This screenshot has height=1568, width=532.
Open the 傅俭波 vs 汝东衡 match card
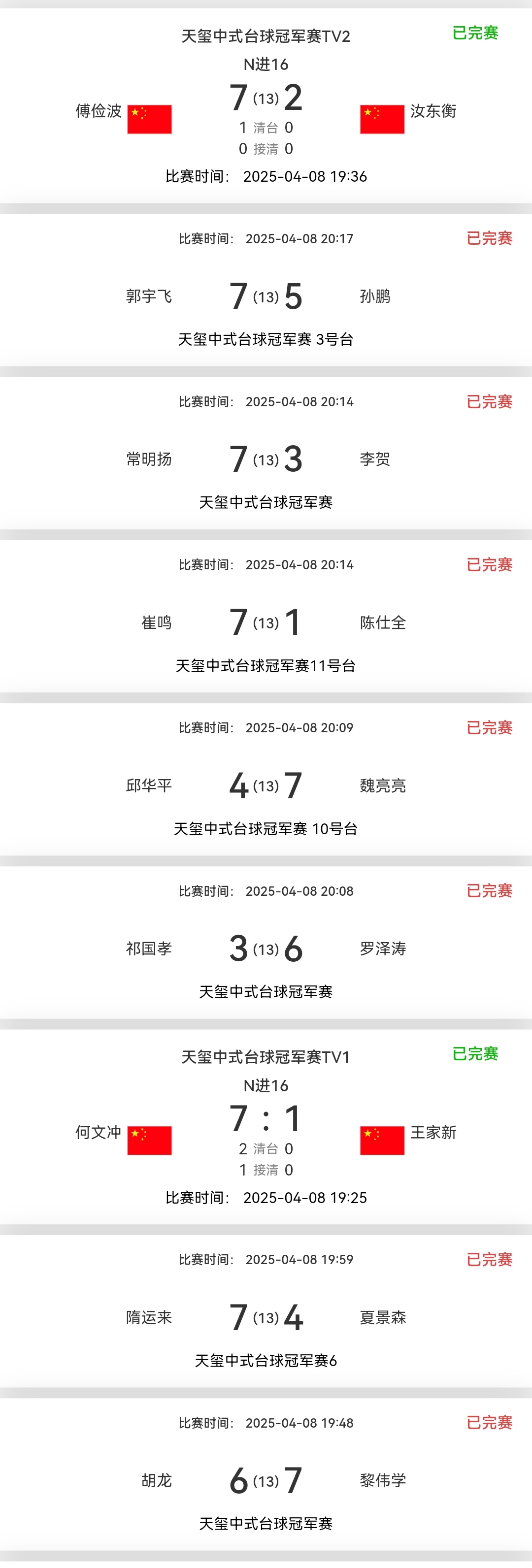[266, 106]
